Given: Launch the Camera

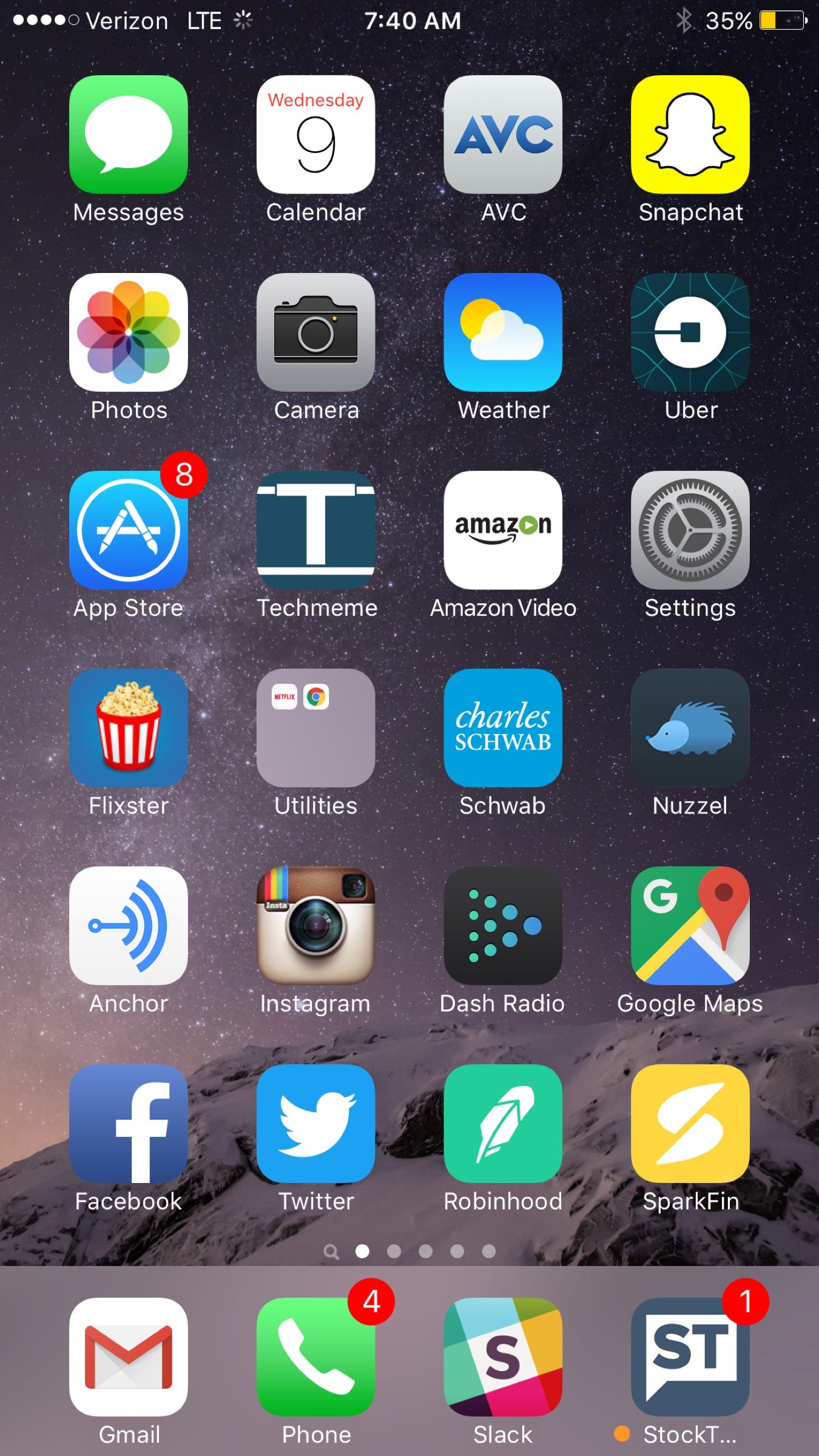Looking at the screenshot, I should (315, 332).
